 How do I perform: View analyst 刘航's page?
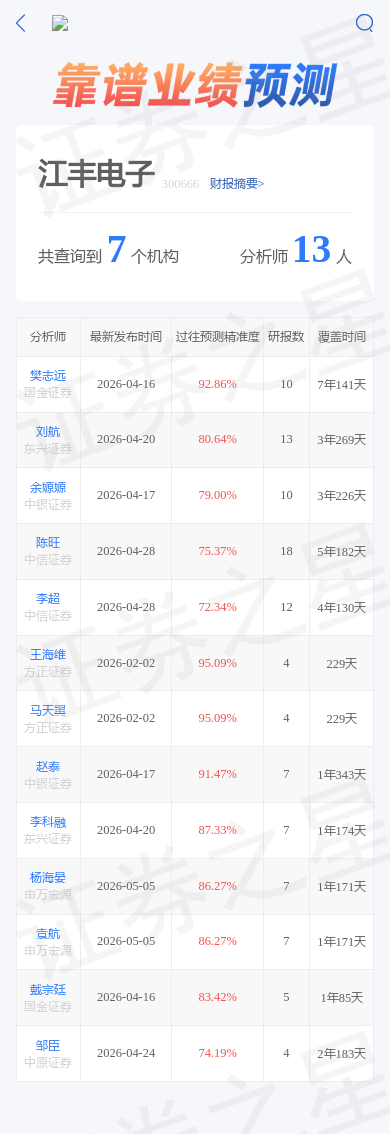tap(48, 432)
